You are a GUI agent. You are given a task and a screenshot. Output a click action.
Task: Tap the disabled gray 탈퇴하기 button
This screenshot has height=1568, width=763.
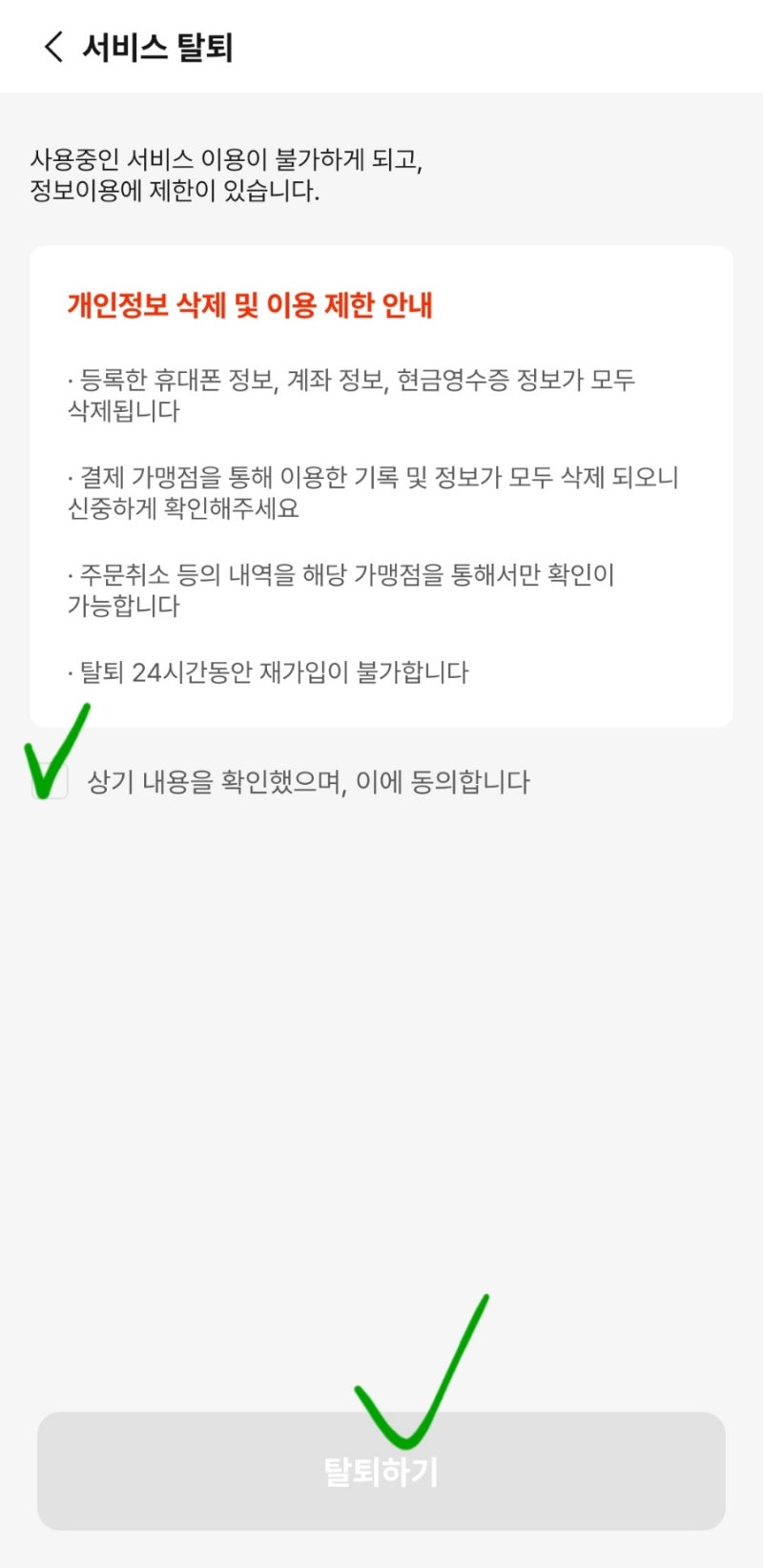pyautogui.click(x=381, y=1469)
